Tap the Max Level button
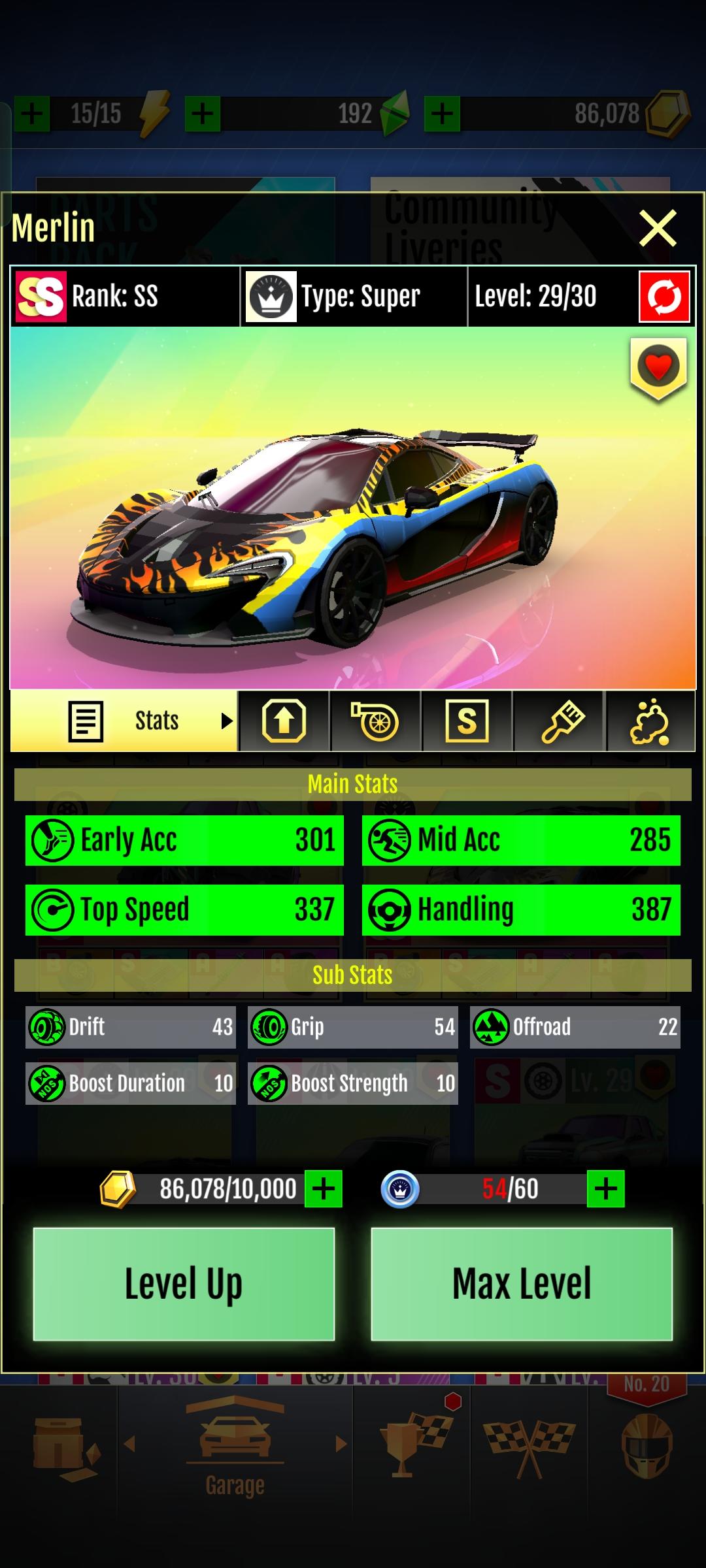Screen dimensions: 706x1568 [522, 1284]
